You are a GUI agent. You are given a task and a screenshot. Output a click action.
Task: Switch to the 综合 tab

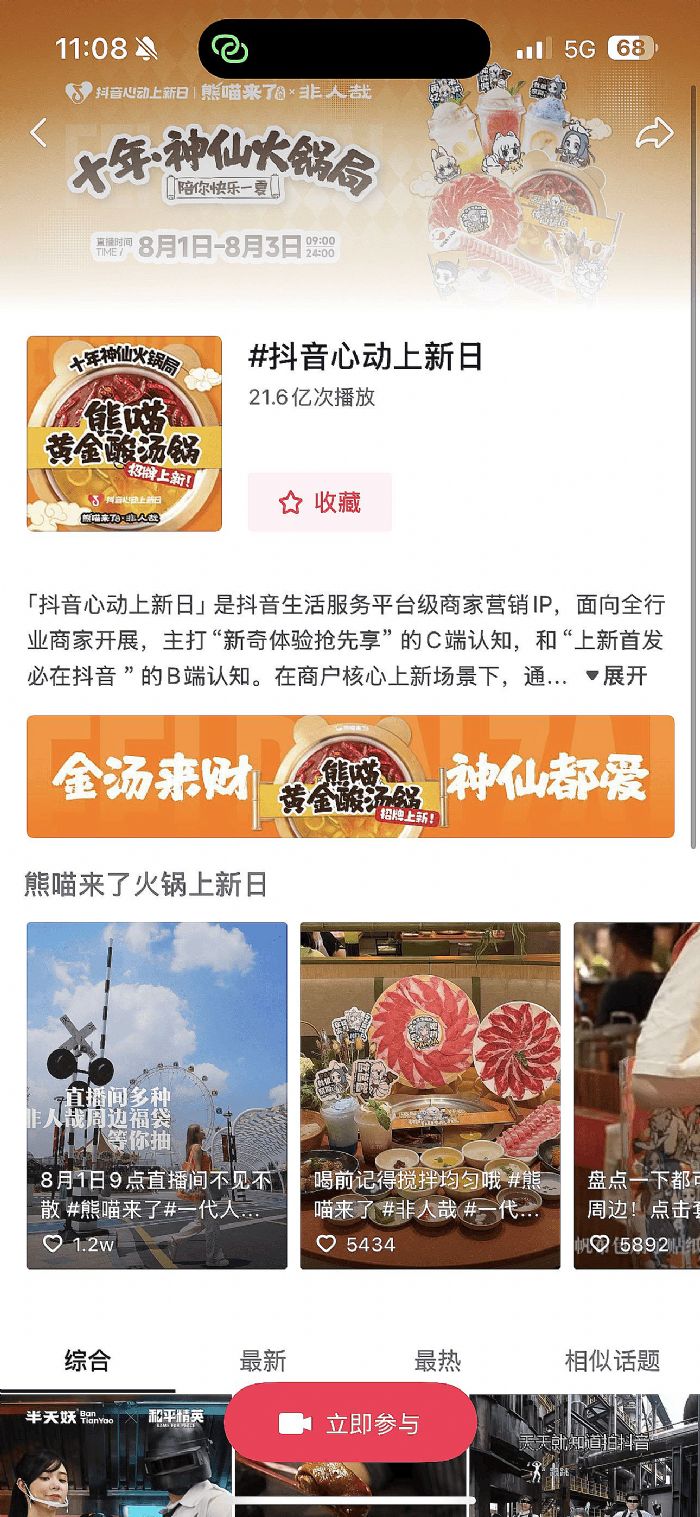click(x=87, y=1360)
